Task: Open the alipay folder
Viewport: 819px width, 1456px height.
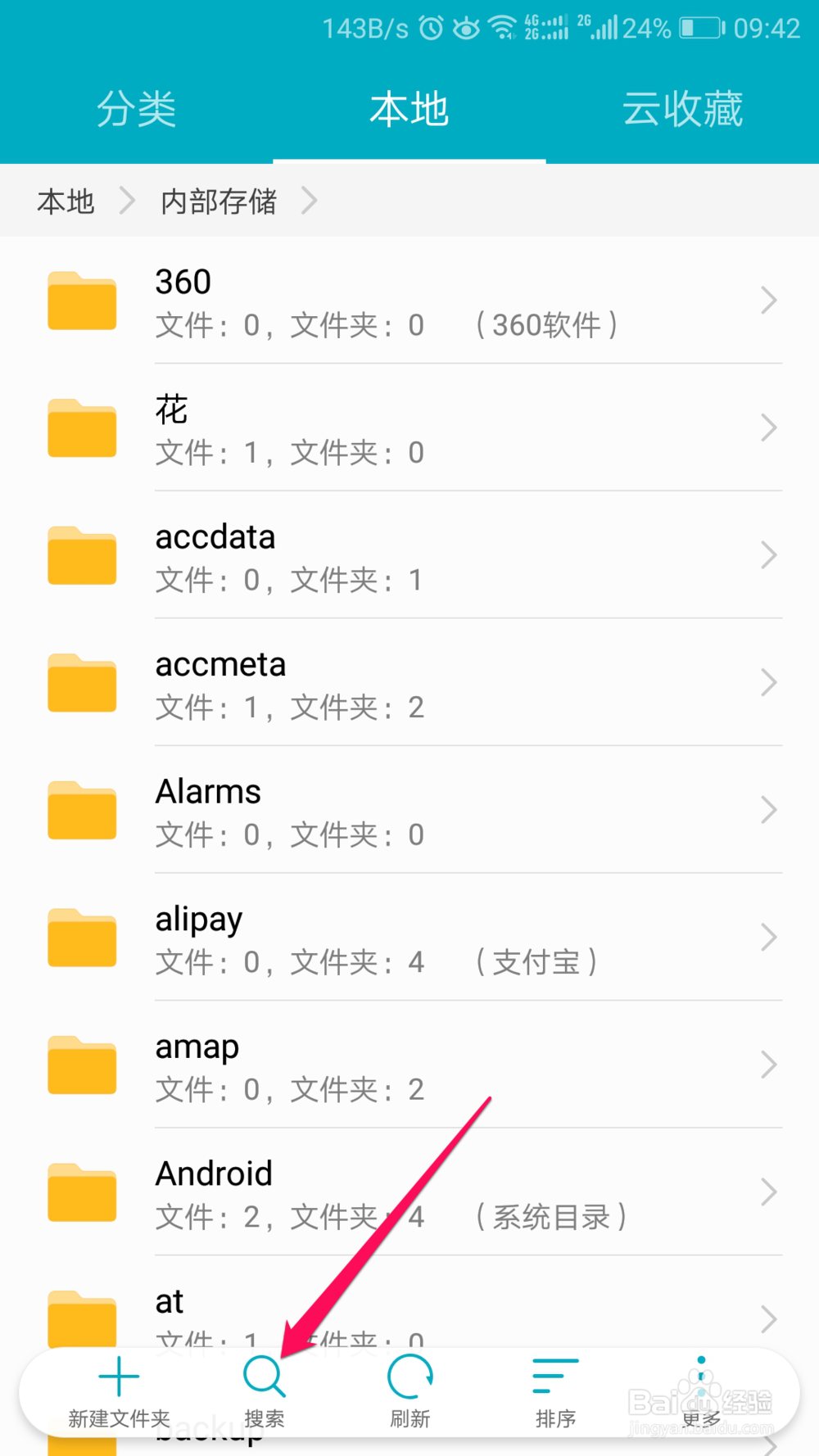Action: (409, 937)
